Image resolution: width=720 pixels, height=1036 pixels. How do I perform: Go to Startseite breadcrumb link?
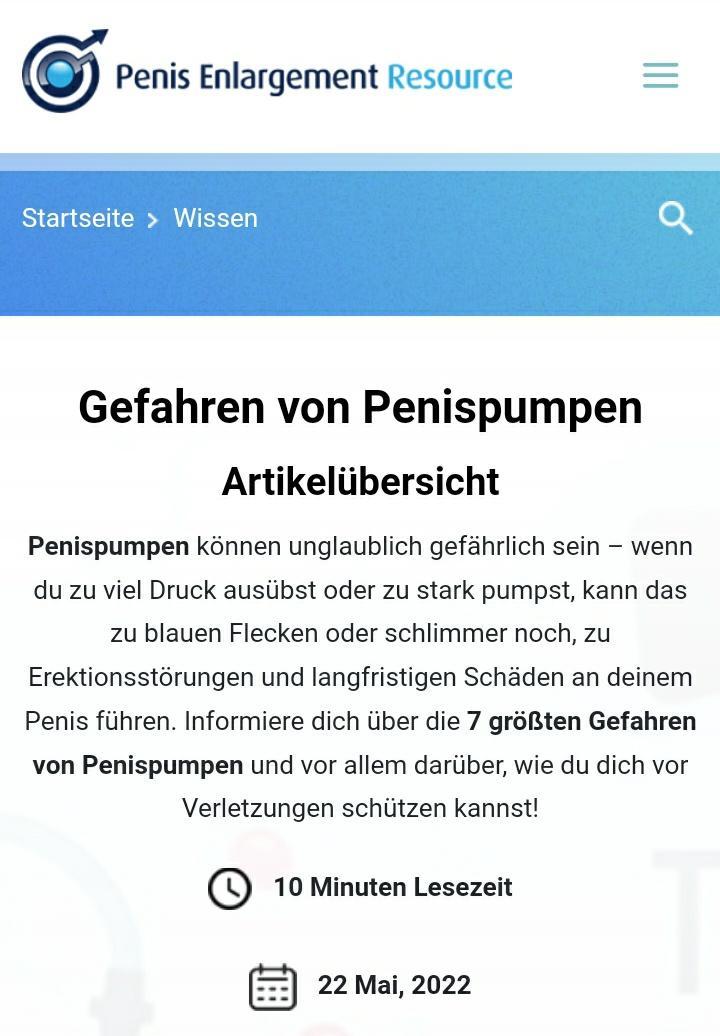tap(78, 218)
